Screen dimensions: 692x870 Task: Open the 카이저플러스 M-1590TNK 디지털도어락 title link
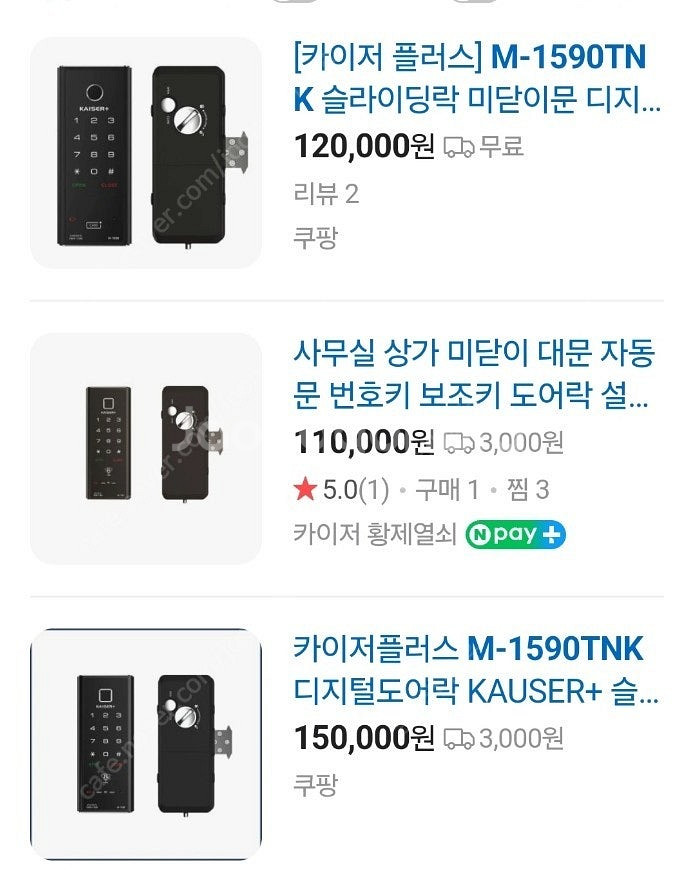point(476,670)
